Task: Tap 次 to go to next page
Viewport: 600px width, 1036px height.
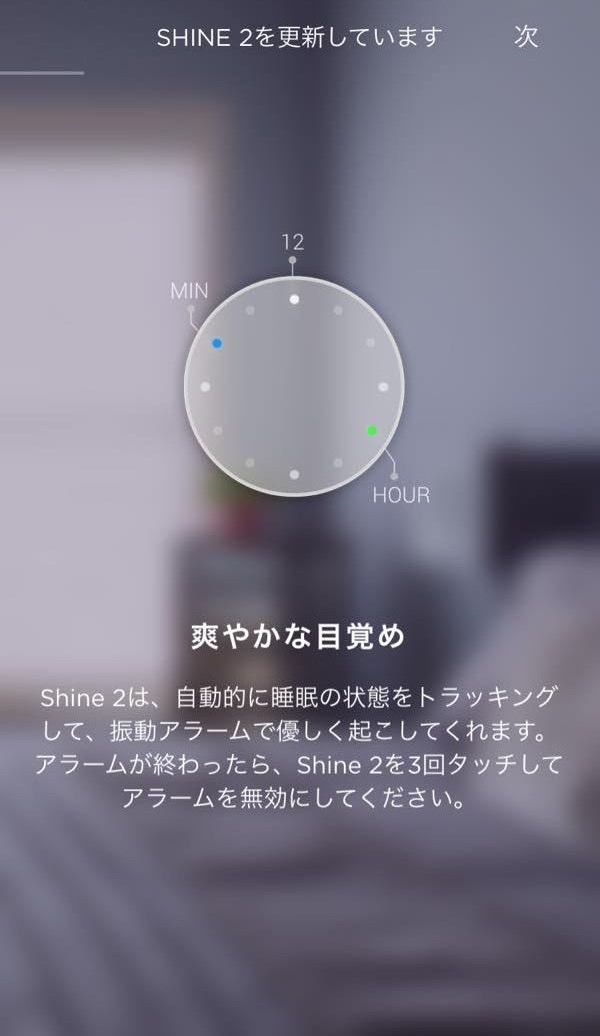Action: pos(526,37)
